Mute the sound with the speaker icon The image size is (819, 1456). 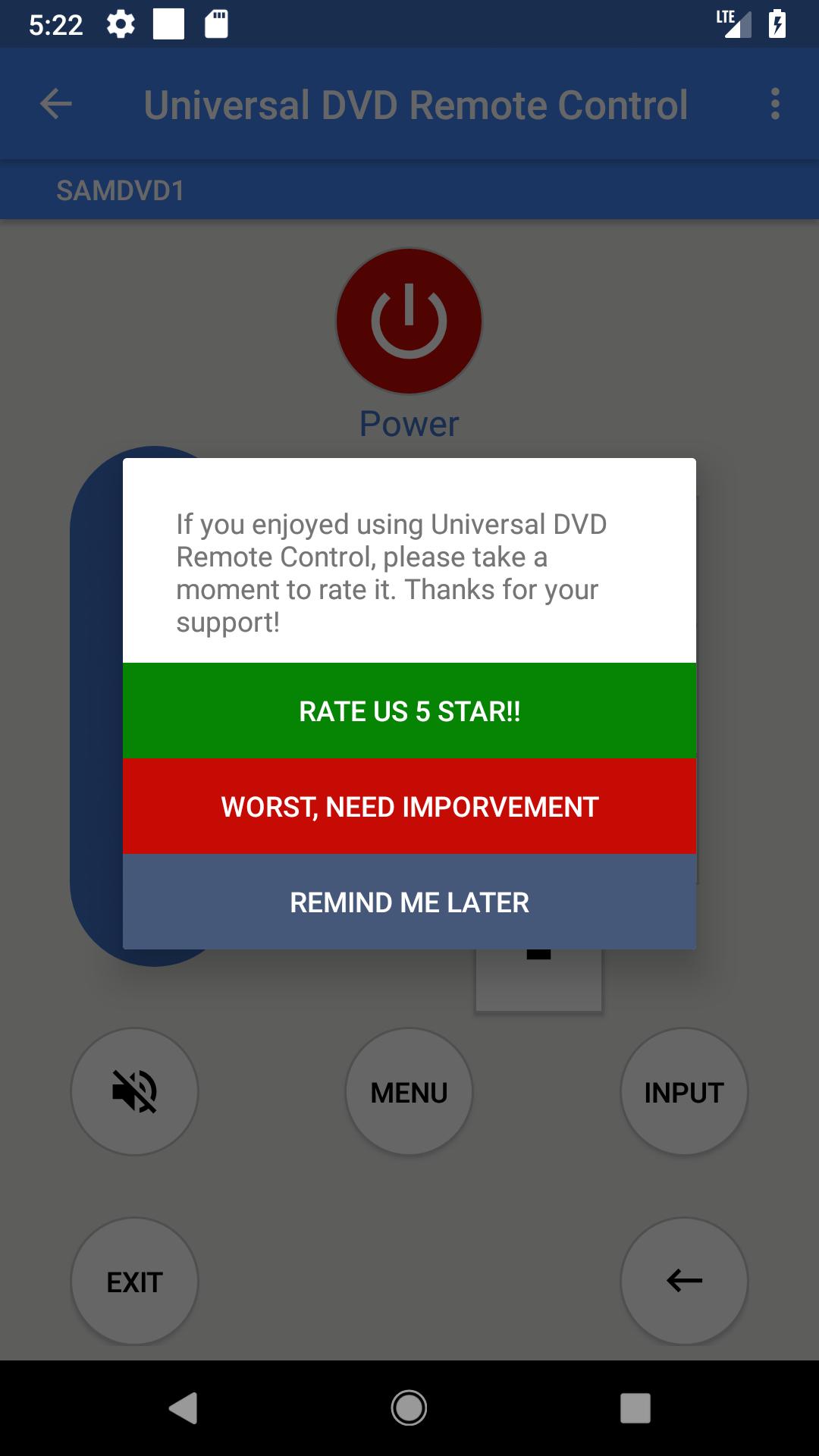click(x=134, y=1091)
